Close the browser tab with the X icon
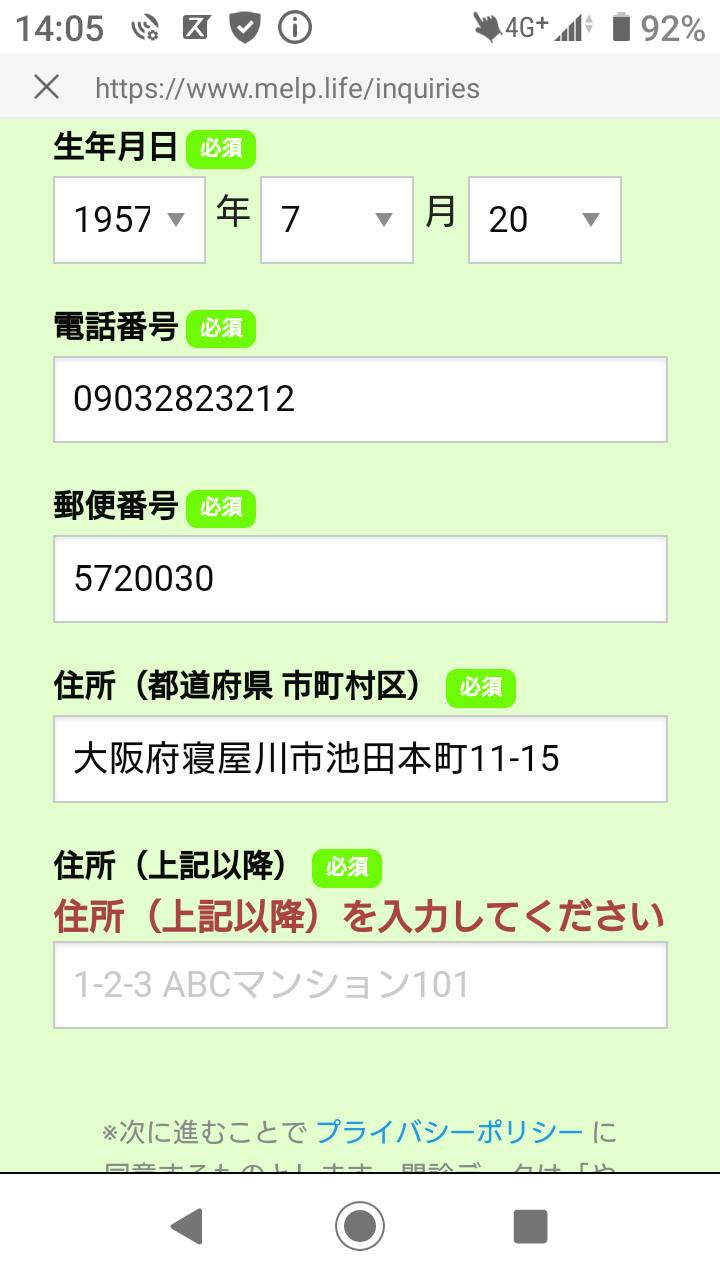Screen dimensions: 720x1280 coord(47,87)
